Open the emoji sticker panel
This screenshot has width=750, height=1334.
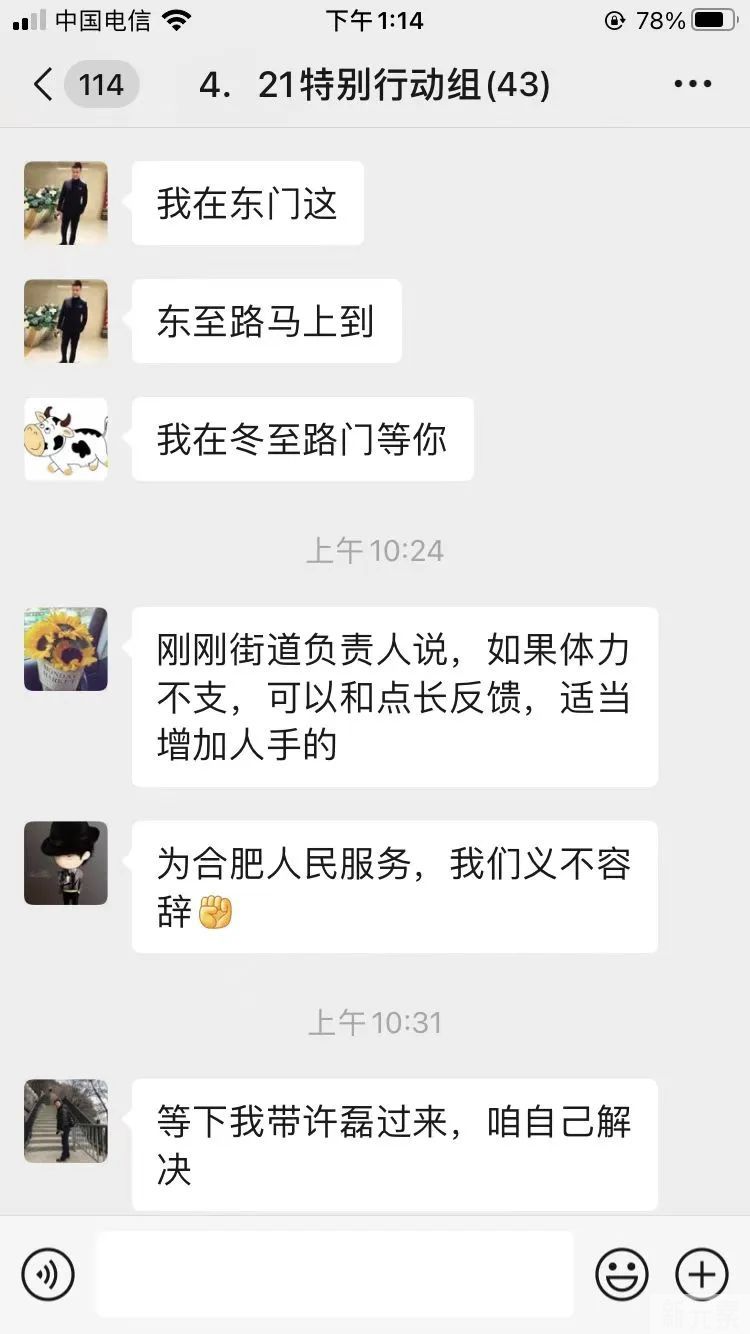point(621,1274)
